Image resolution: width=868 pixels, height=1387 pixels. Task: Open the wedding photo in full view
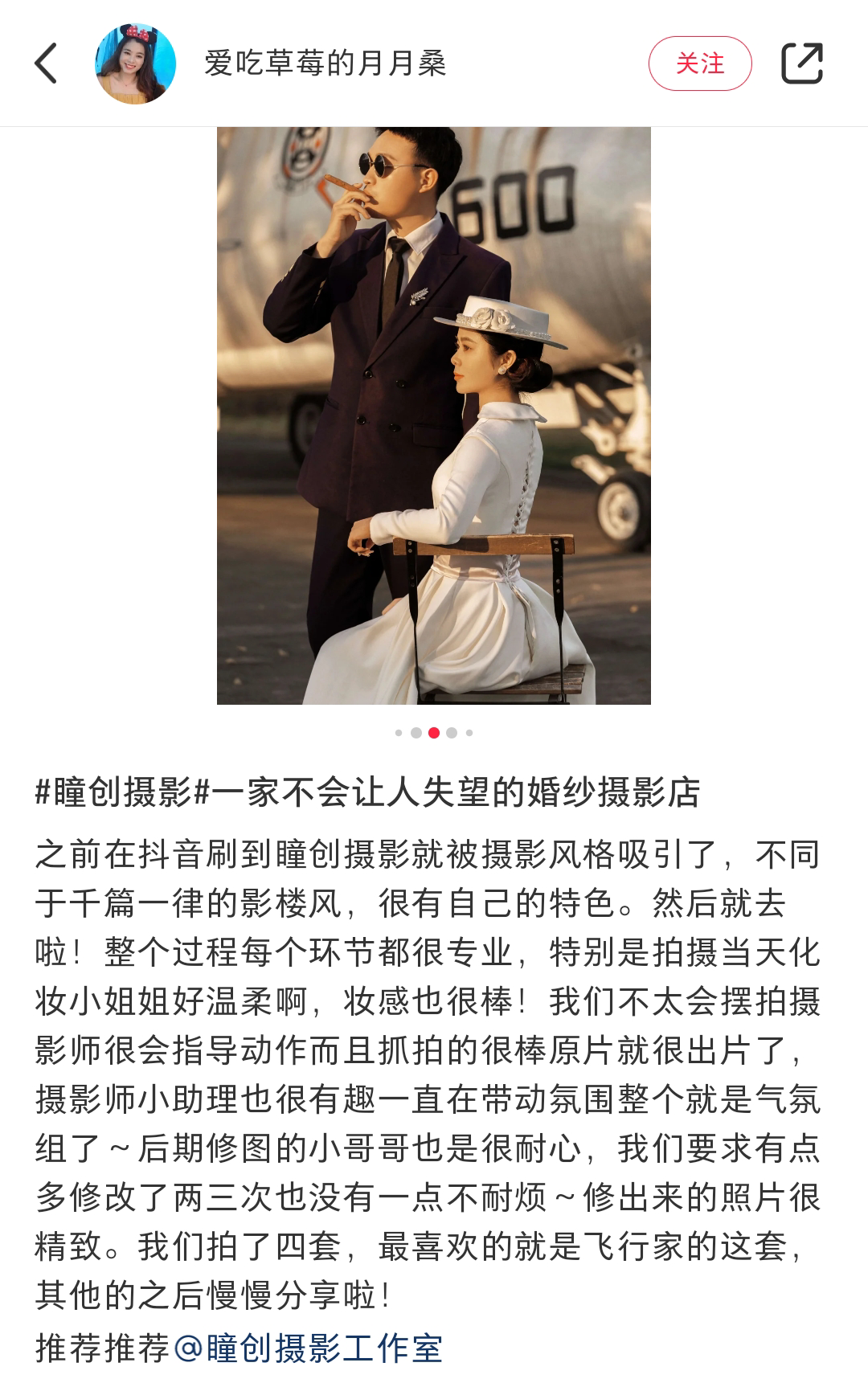(433, 415)
